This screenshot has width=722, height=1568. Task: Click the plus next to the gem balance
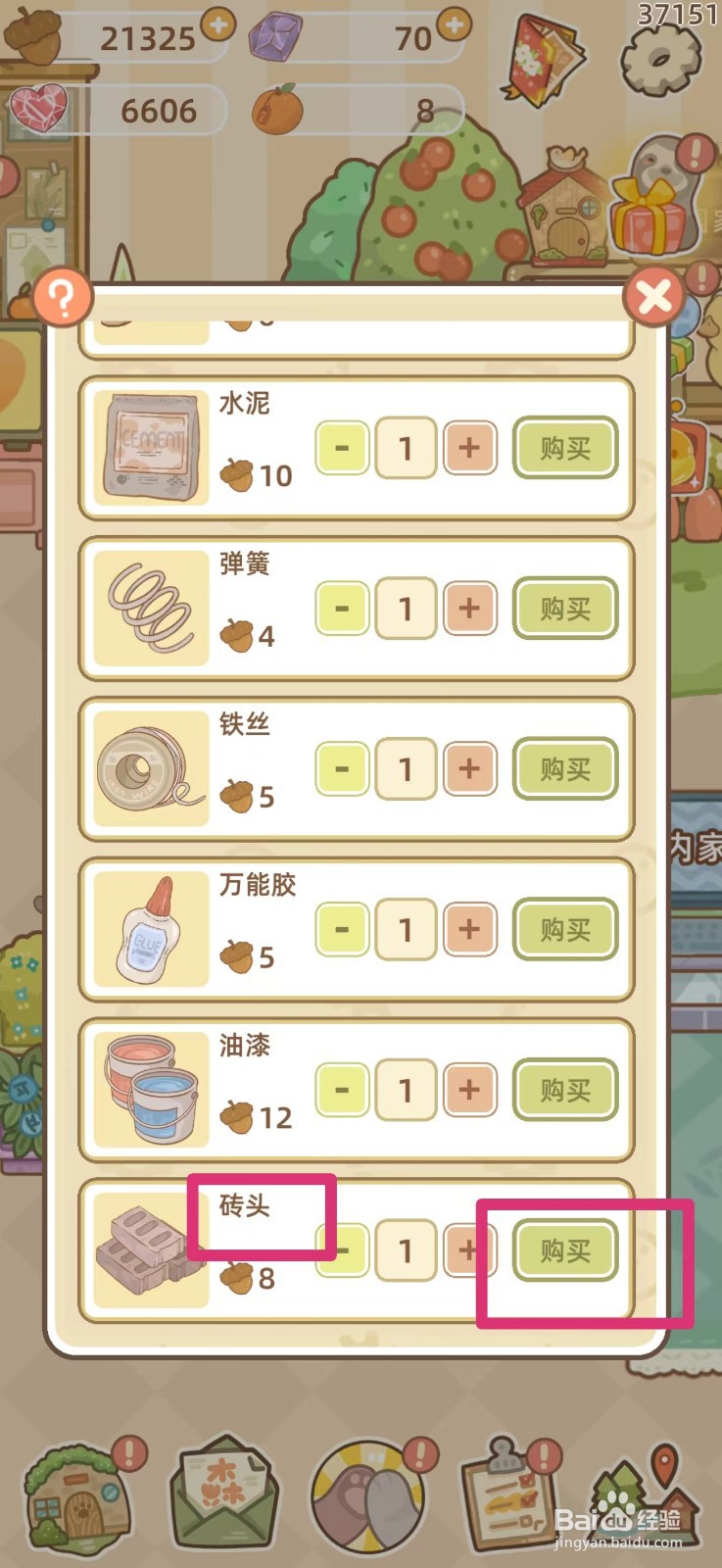click(453, 24)
